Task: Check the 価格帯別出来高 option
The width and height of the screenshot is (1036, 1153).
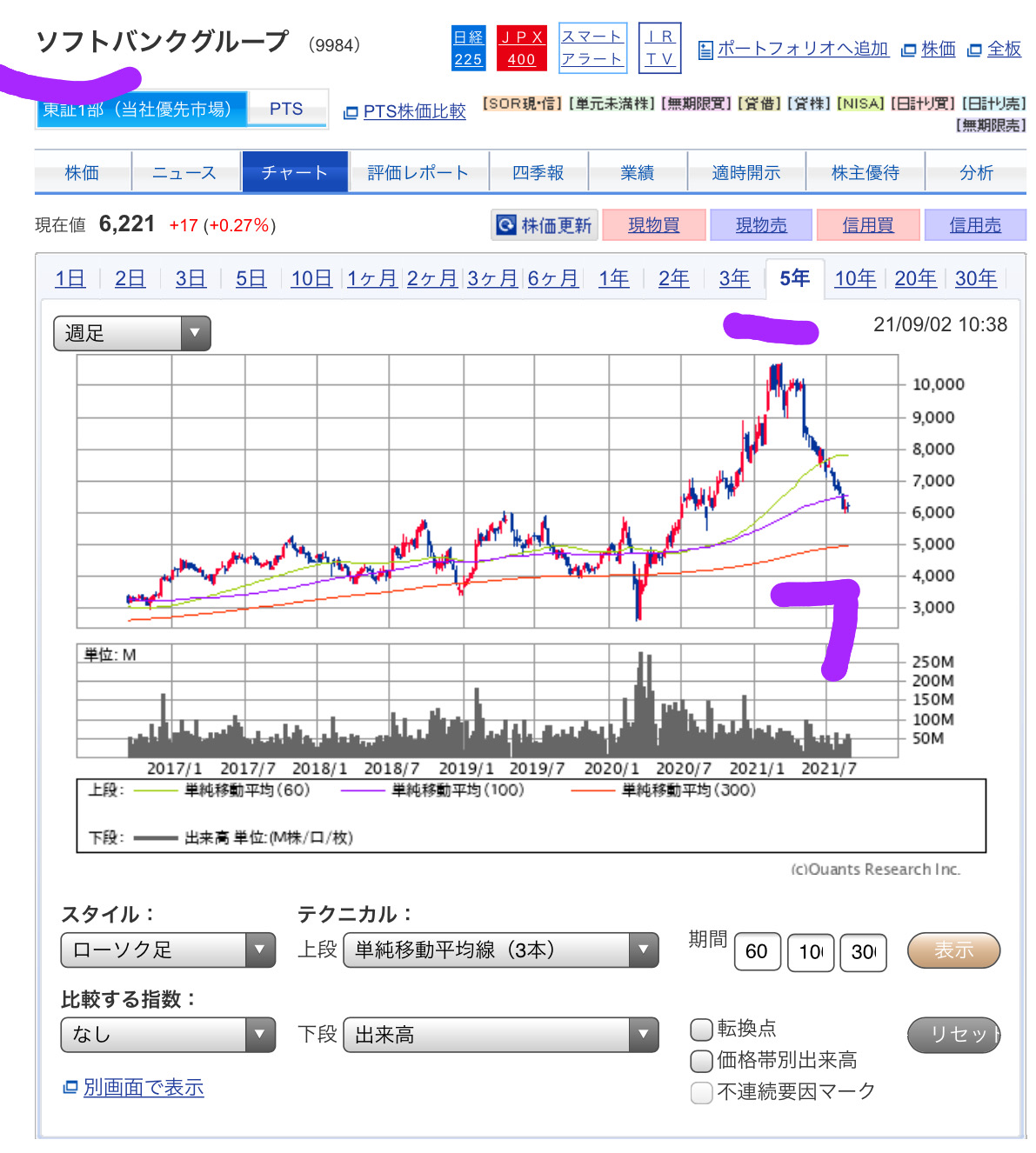Action: pos(701,1061)
